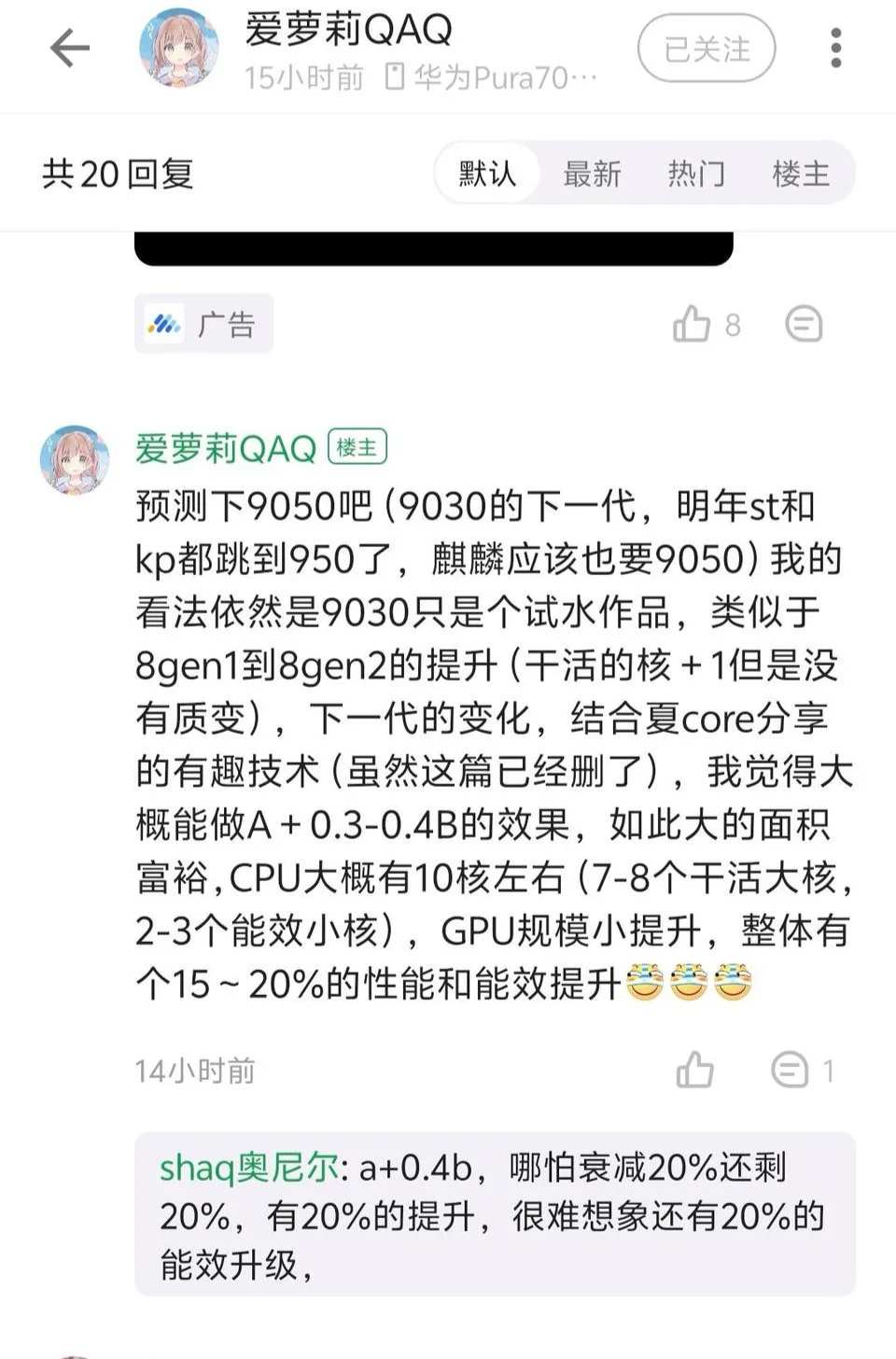Like the reply posted 14小时前
The width and height of the screenshot is (896, 1359).
[694, 1070]
